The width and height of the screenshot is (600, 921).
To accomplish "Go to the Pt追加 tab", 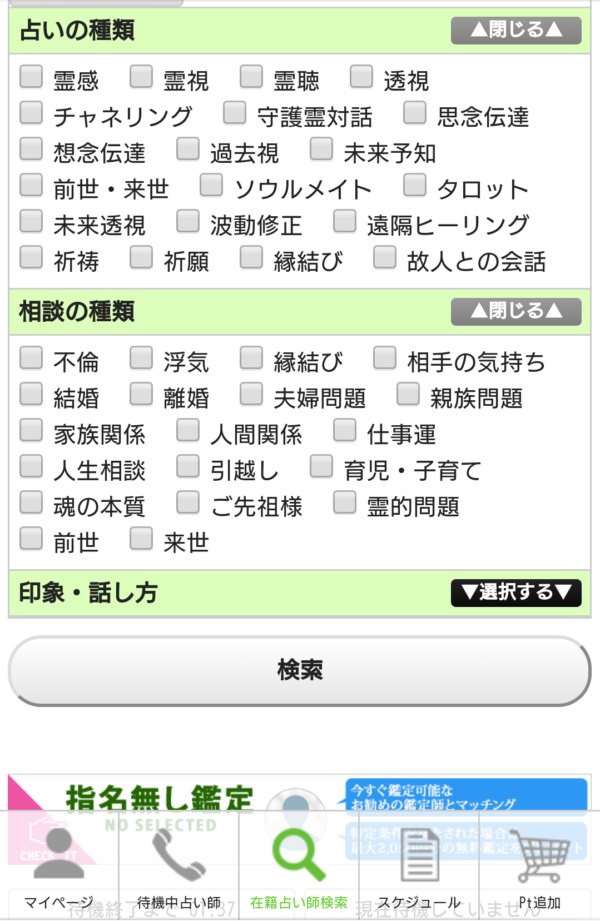I will tap(539, 868).
